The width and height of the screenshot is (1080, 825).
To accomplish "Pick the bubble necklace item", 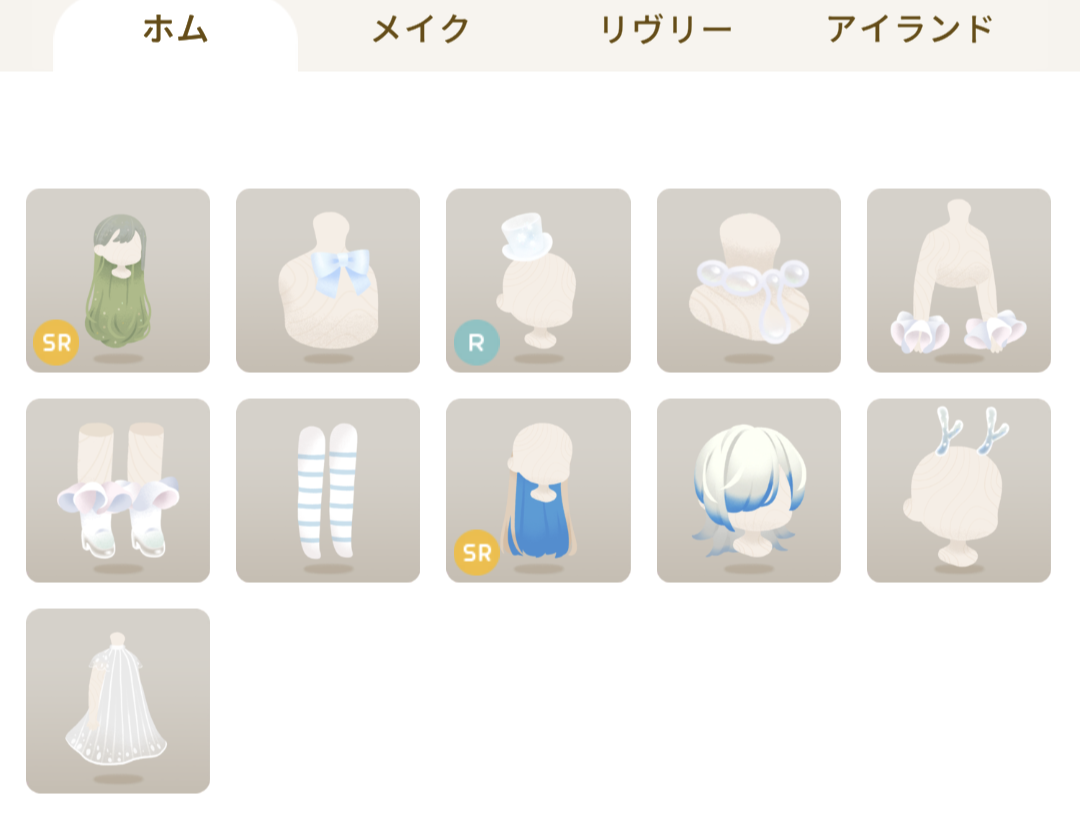I will click(x=748, y=280).
